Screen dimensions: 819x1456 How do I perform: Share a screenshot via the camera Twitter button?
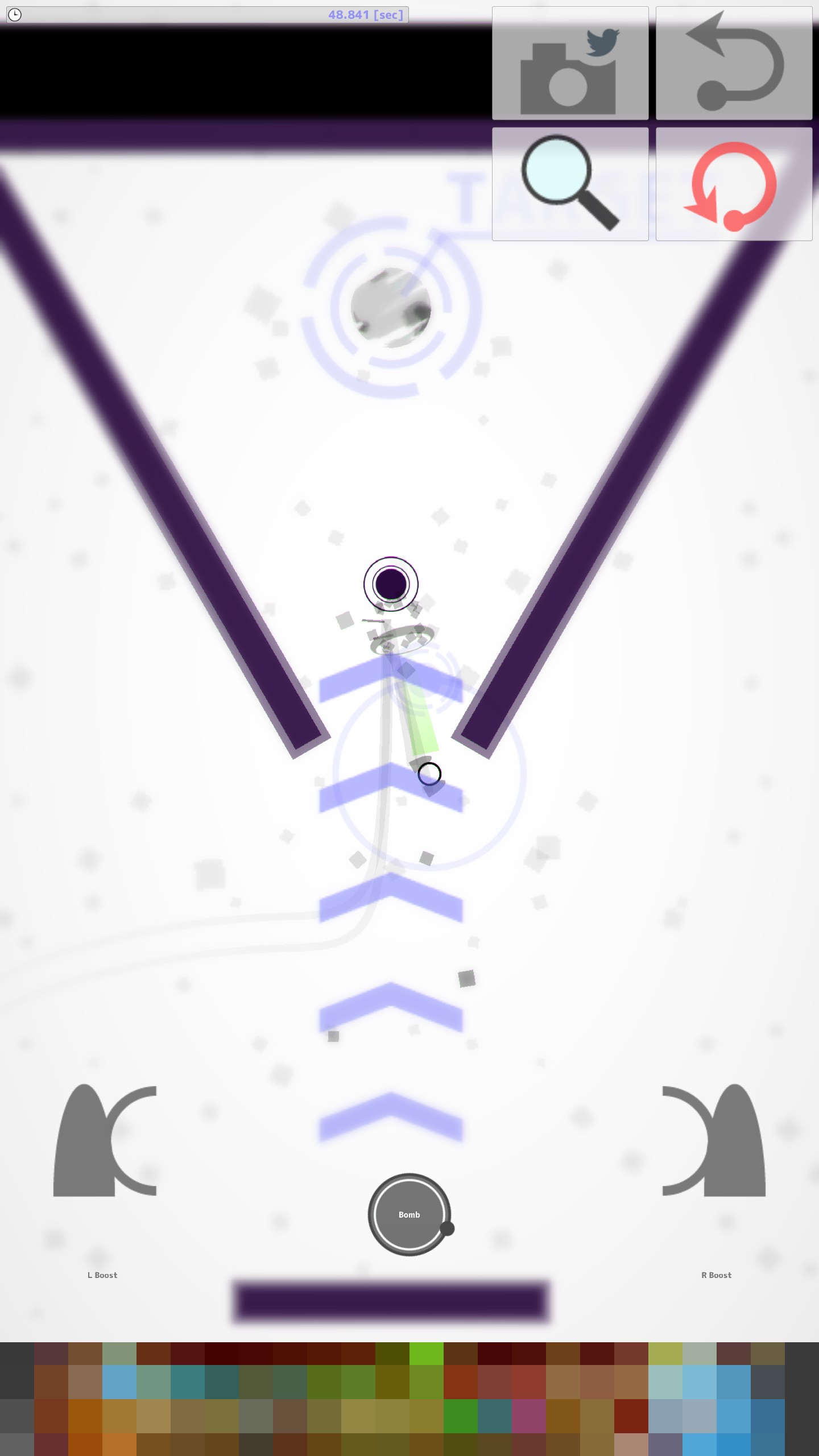tap(570, 63)
